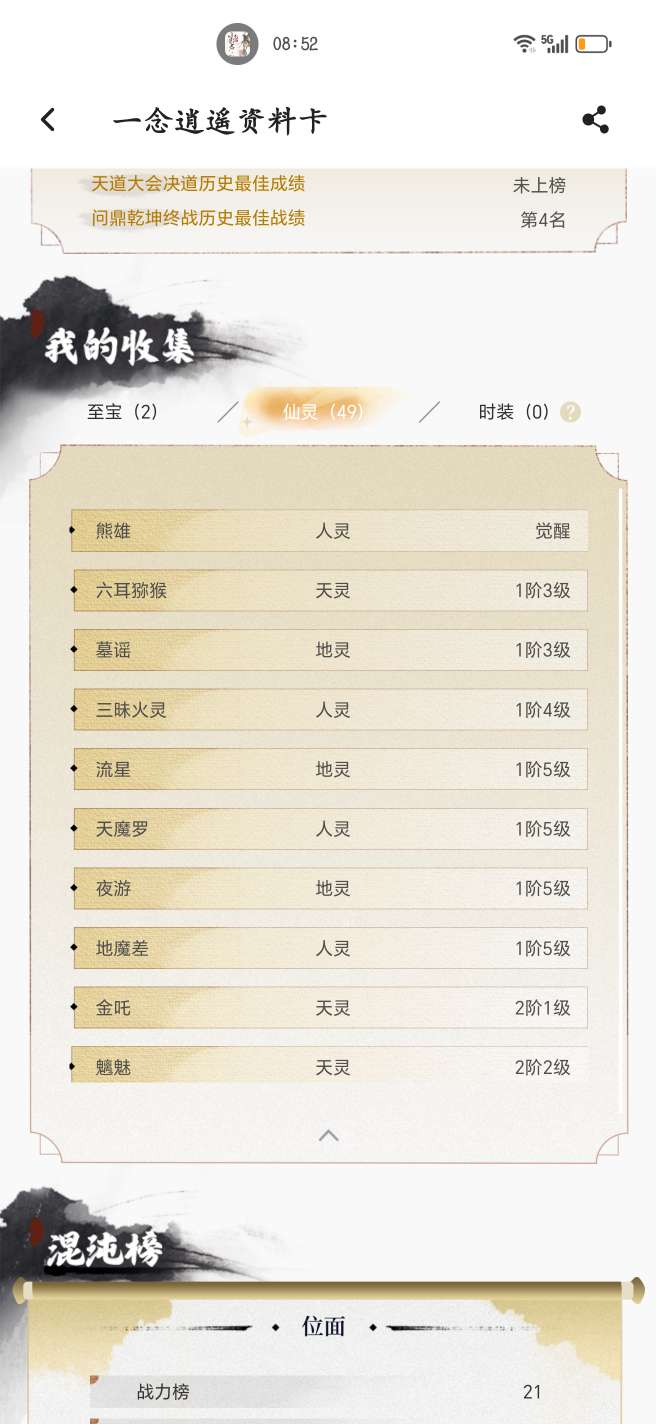Go back using the arrow
The image size is (656, 1424).
coord(48,121)
